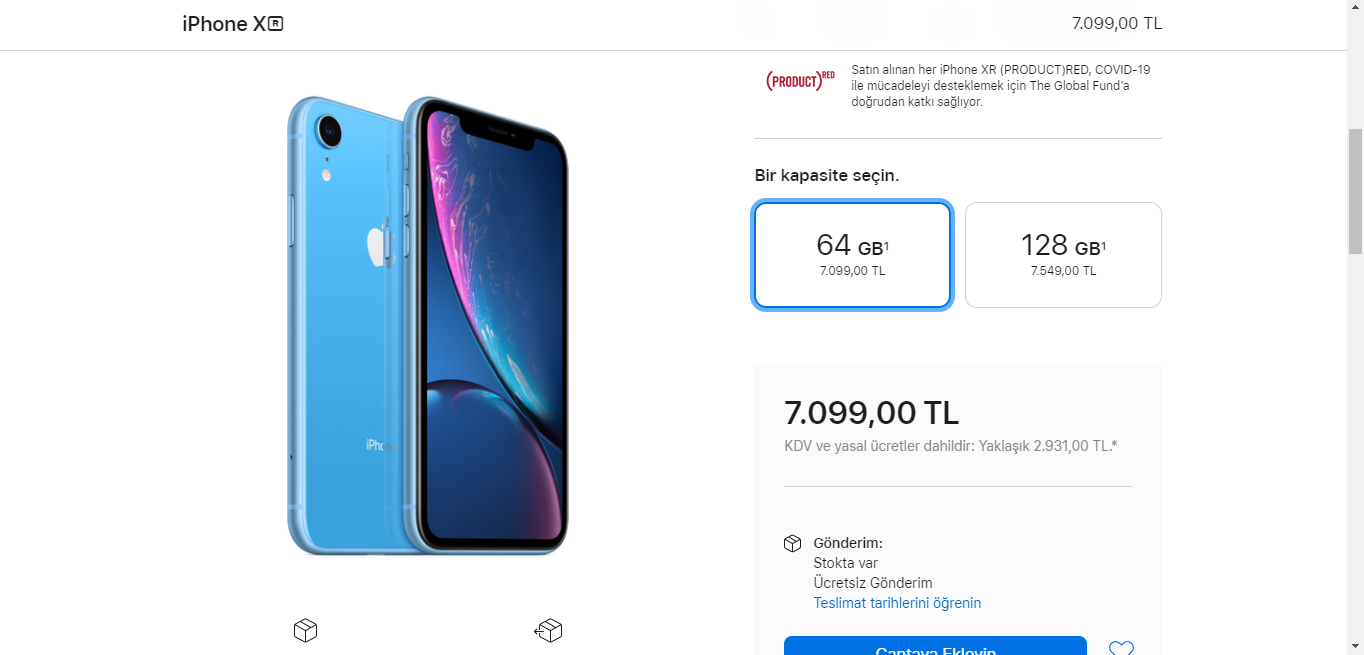This screenshot has width=1364, height=655.
Task: Tap the Çantaya Ekleyin button
Action: click(935, 647)
